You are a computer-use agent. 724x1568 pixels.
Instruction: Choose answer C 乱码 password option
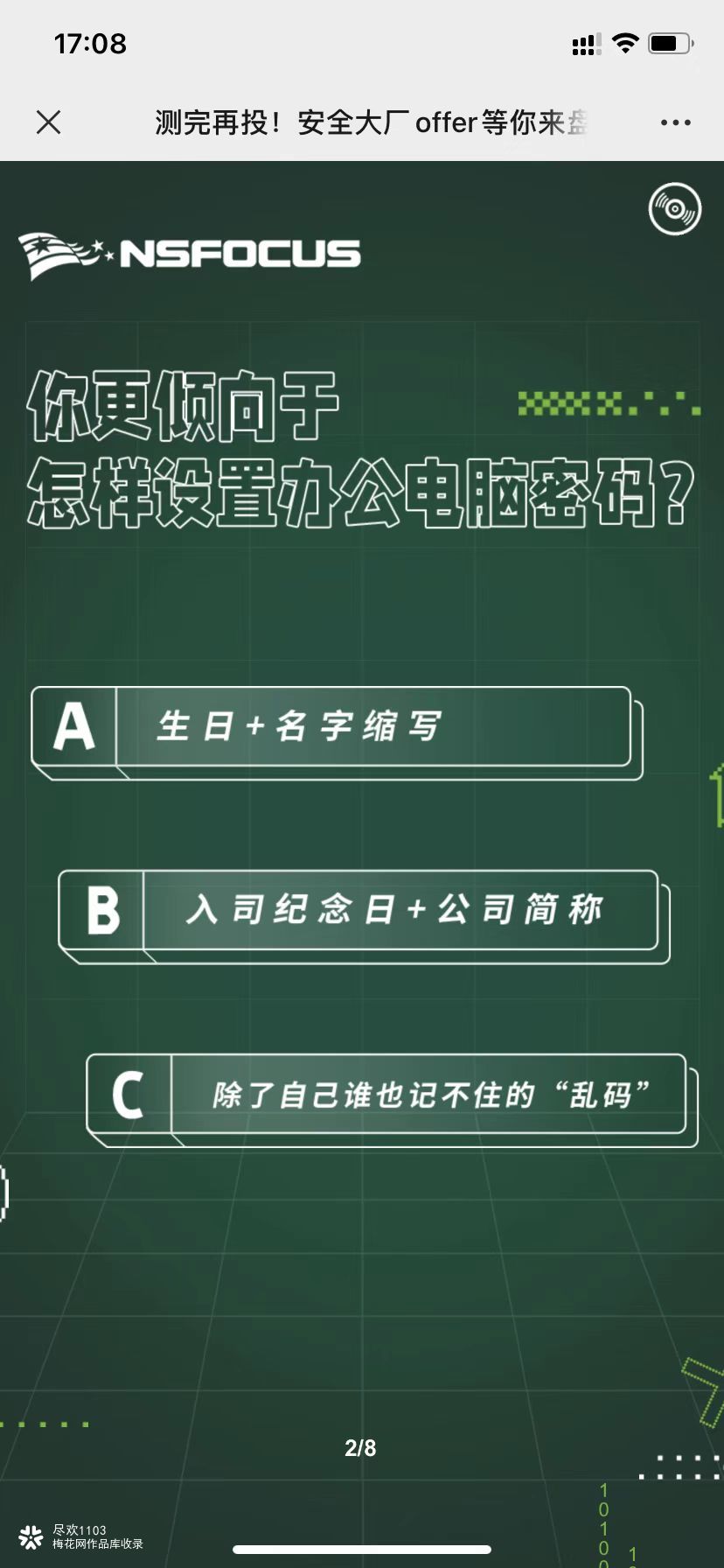388,1095
